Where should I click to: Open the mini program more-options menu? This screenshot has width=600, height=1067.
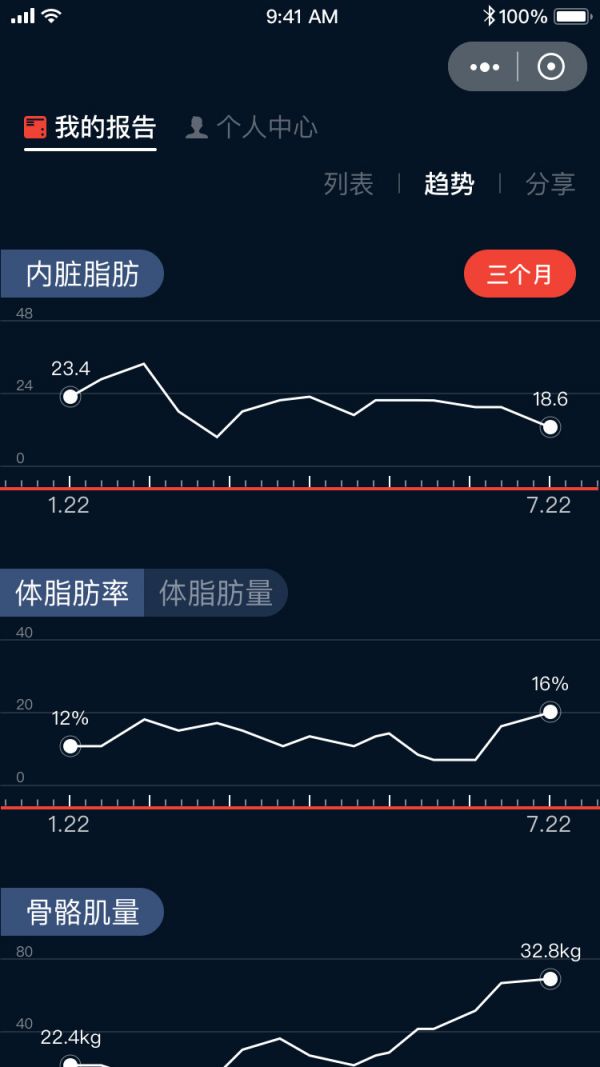point(485,67)
